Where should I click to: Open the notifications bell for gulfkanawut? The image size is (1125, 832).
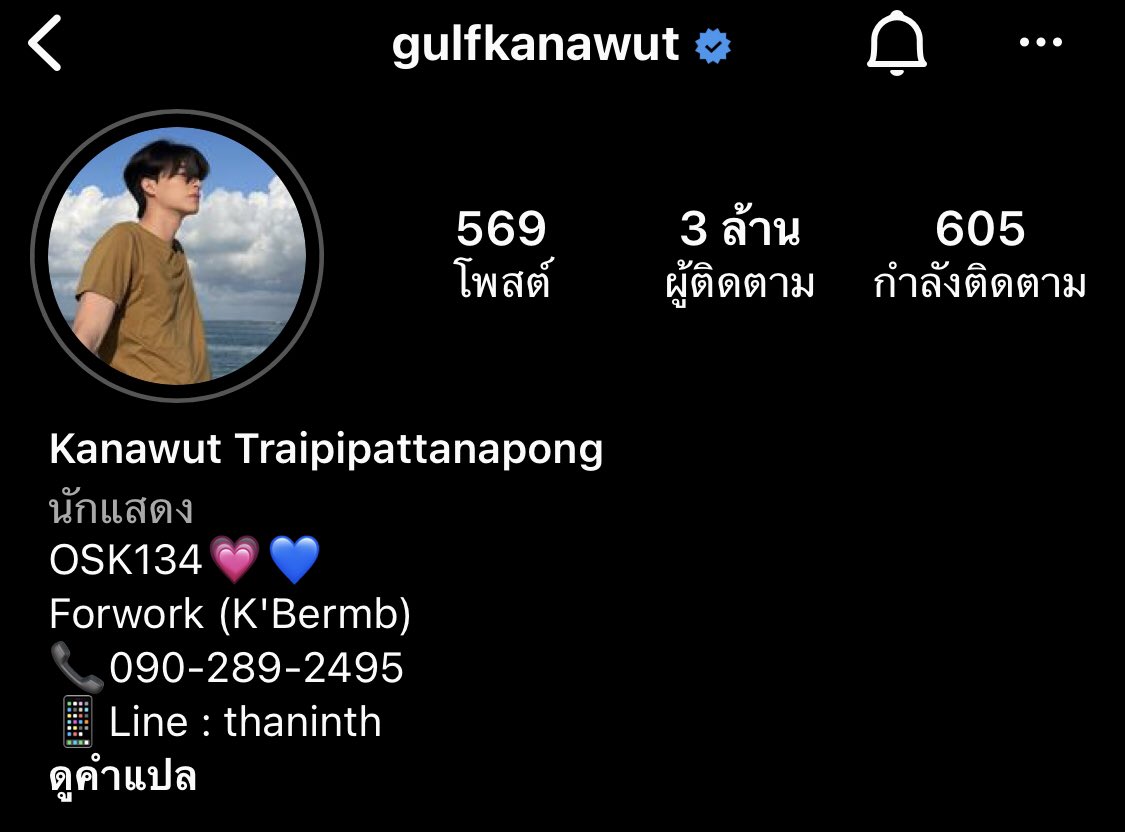[896, 46]
